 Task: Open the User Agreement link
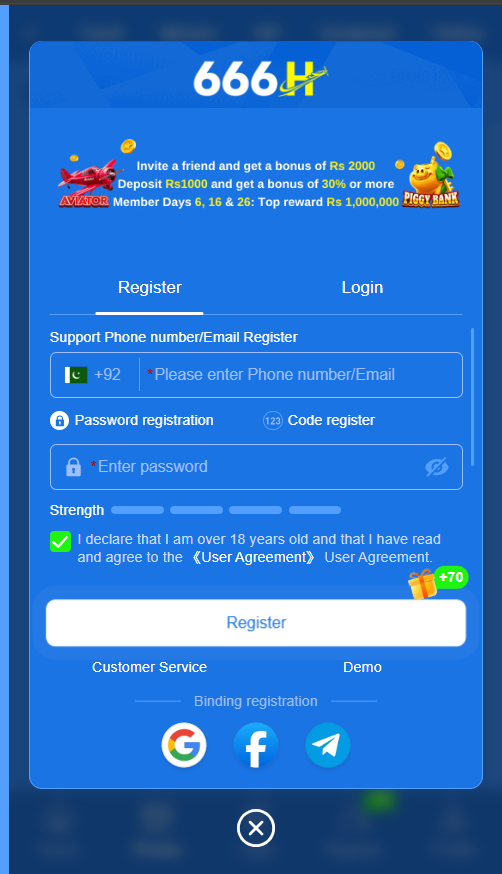[x=254, y=557]
